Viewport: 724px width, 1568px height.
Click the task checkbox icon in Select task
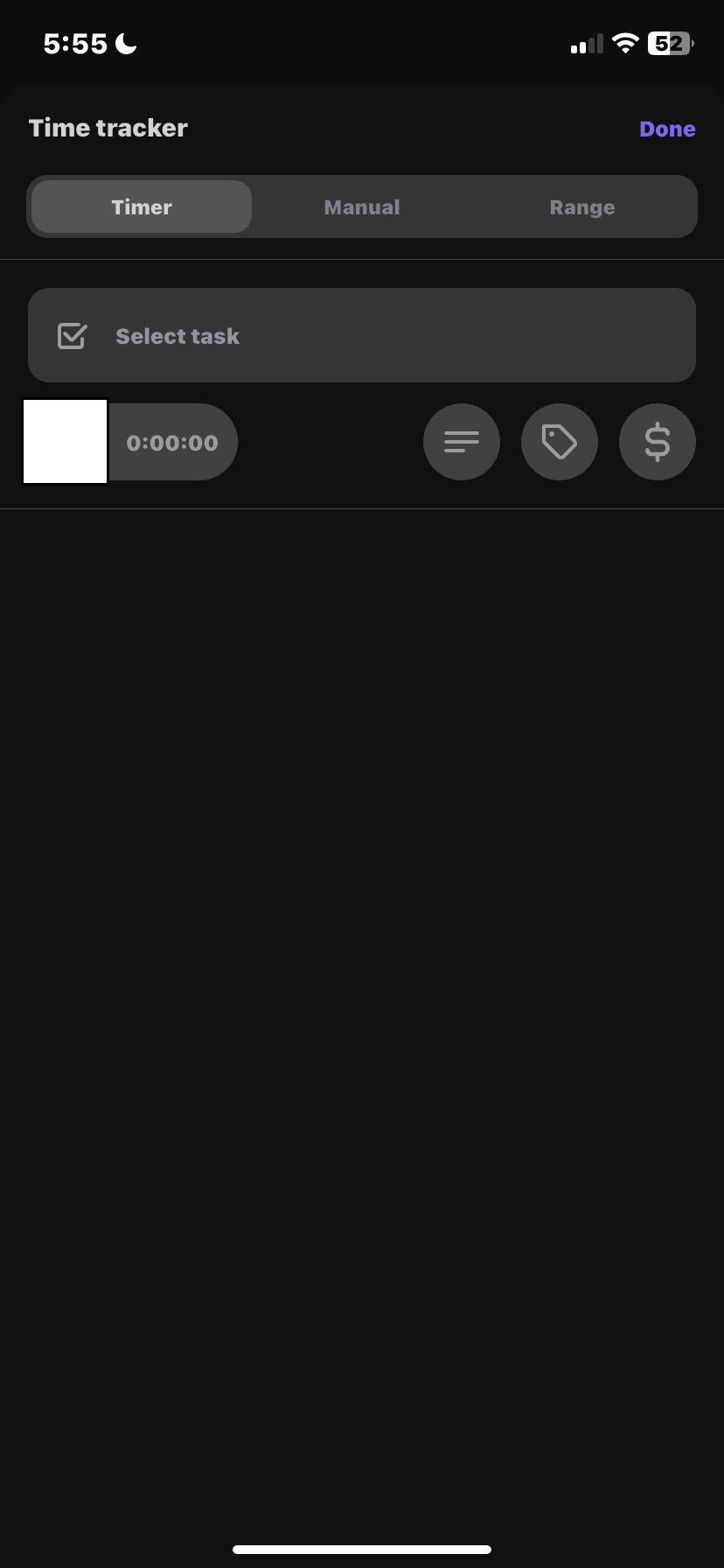tap(71, 335)
